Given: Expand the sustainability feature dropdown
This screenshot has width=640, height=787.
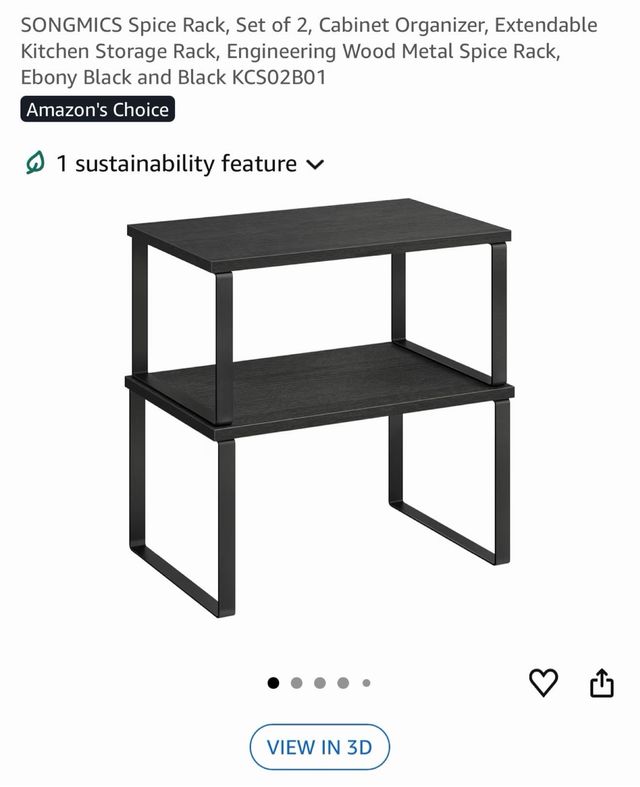Looking at the screenshot, I should [x=315, y=164].
